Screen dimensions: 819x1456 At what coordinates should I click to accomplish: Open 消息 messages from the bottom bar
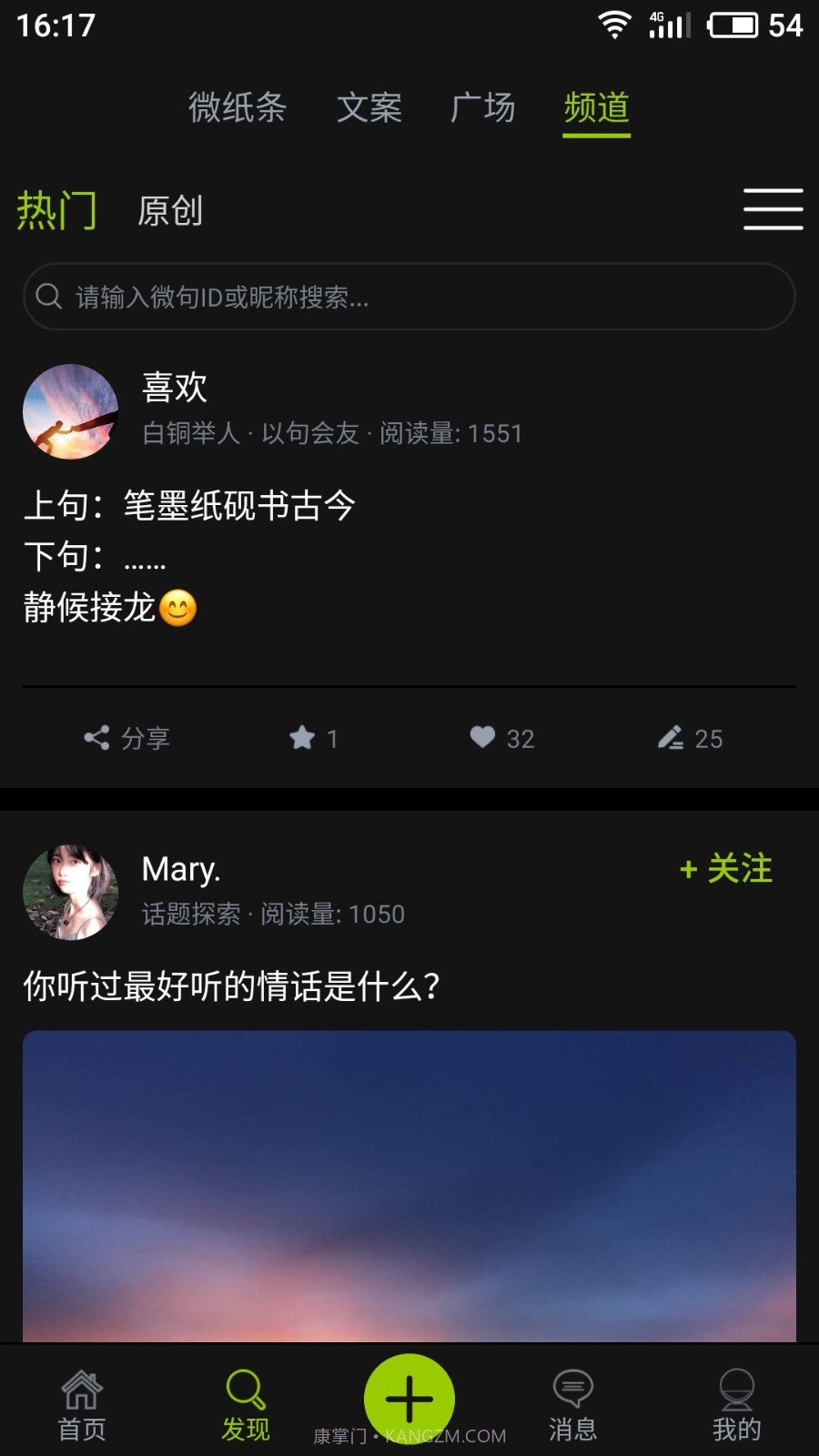pyautogui.click(x=572, y=1401)
